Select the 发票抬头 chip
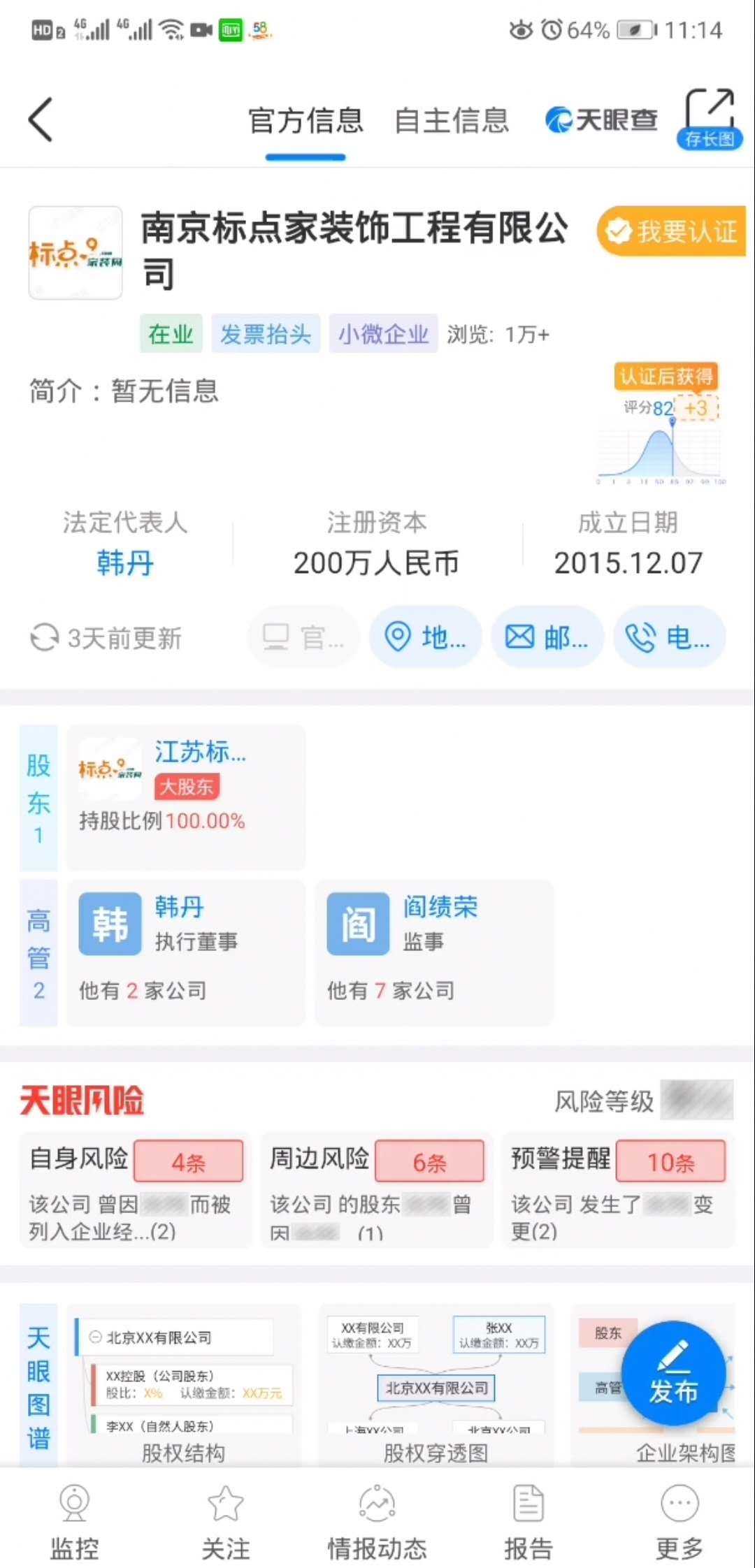Image resolution: width=755 pixels, height=1568 pixels. [x=266, y=334]
